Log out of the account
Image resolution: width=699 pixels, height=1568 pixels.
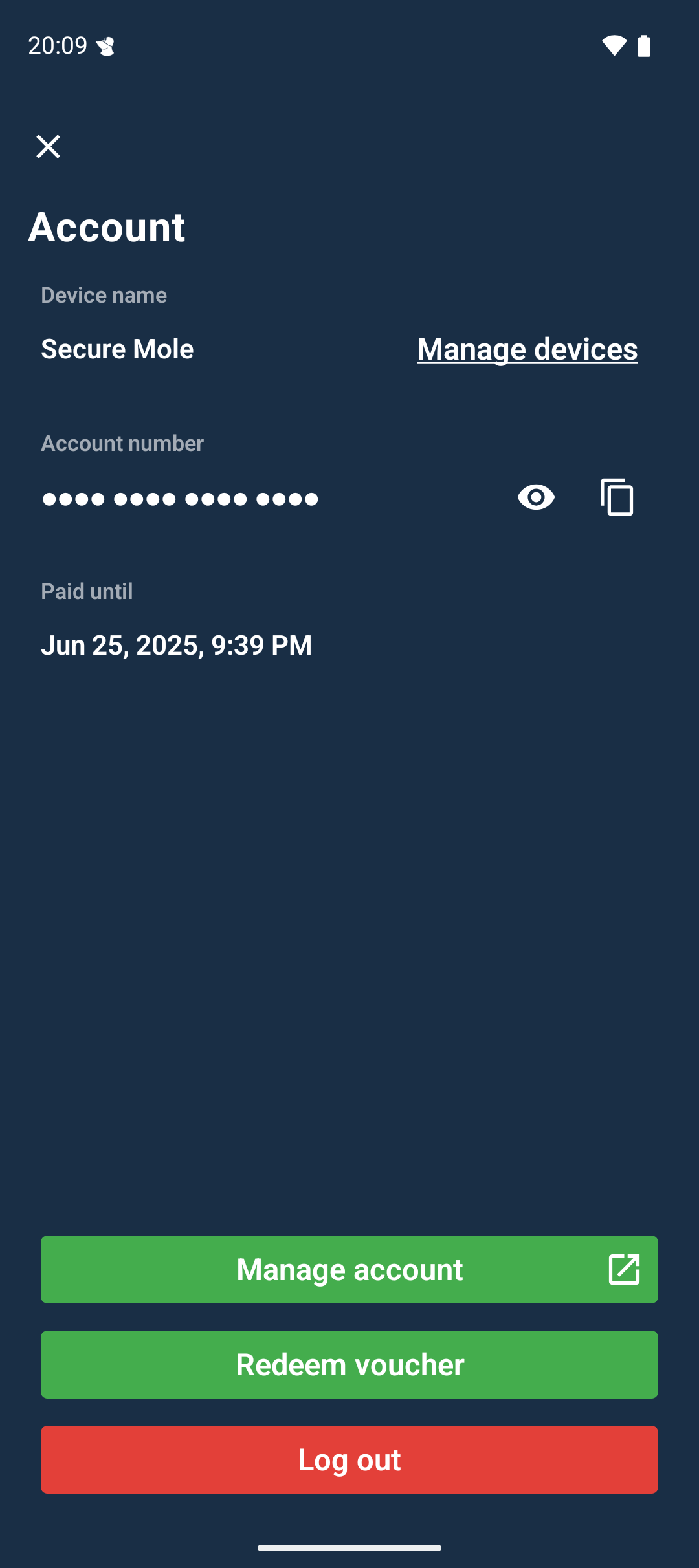coord(349,1459)
